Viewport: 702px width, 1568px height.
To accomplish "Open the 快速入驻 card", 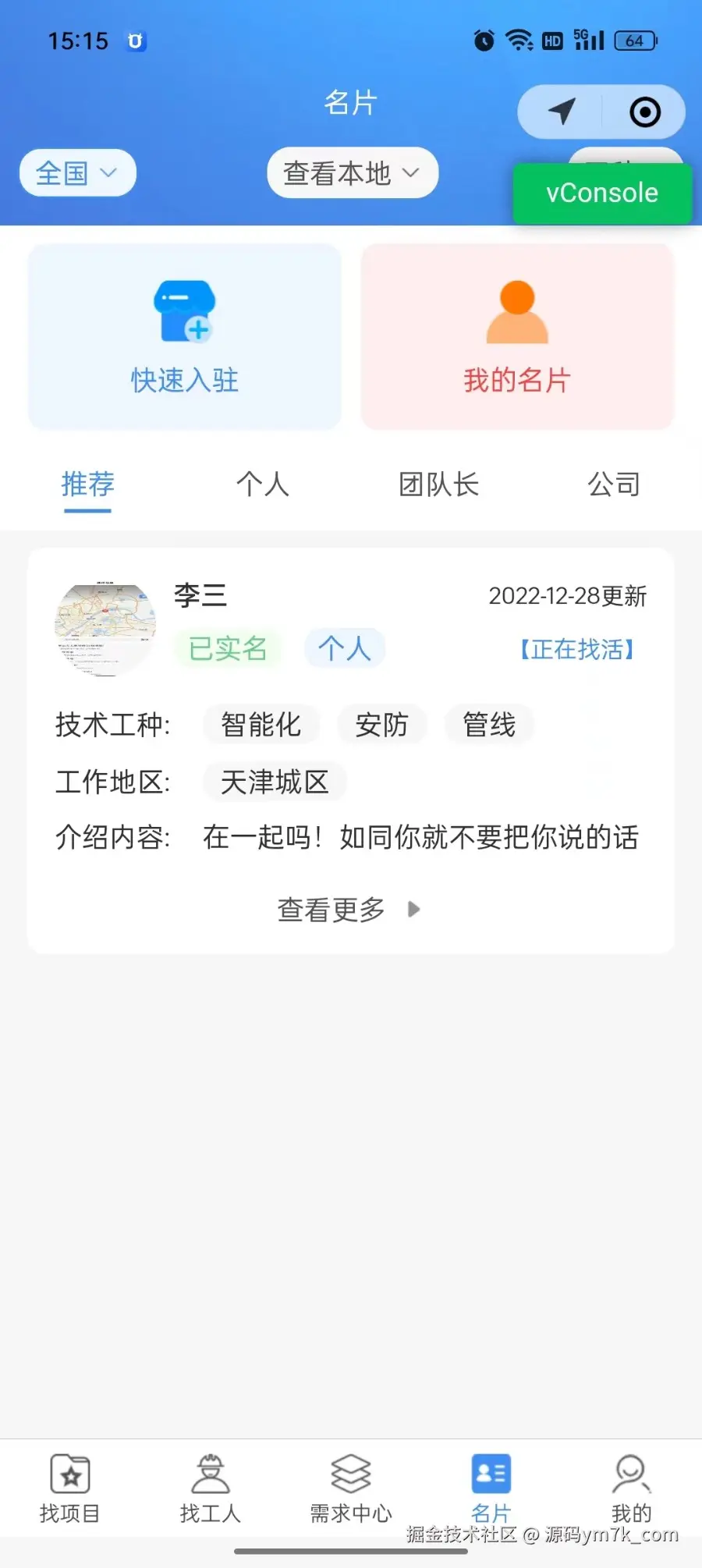I will point(185,337).
